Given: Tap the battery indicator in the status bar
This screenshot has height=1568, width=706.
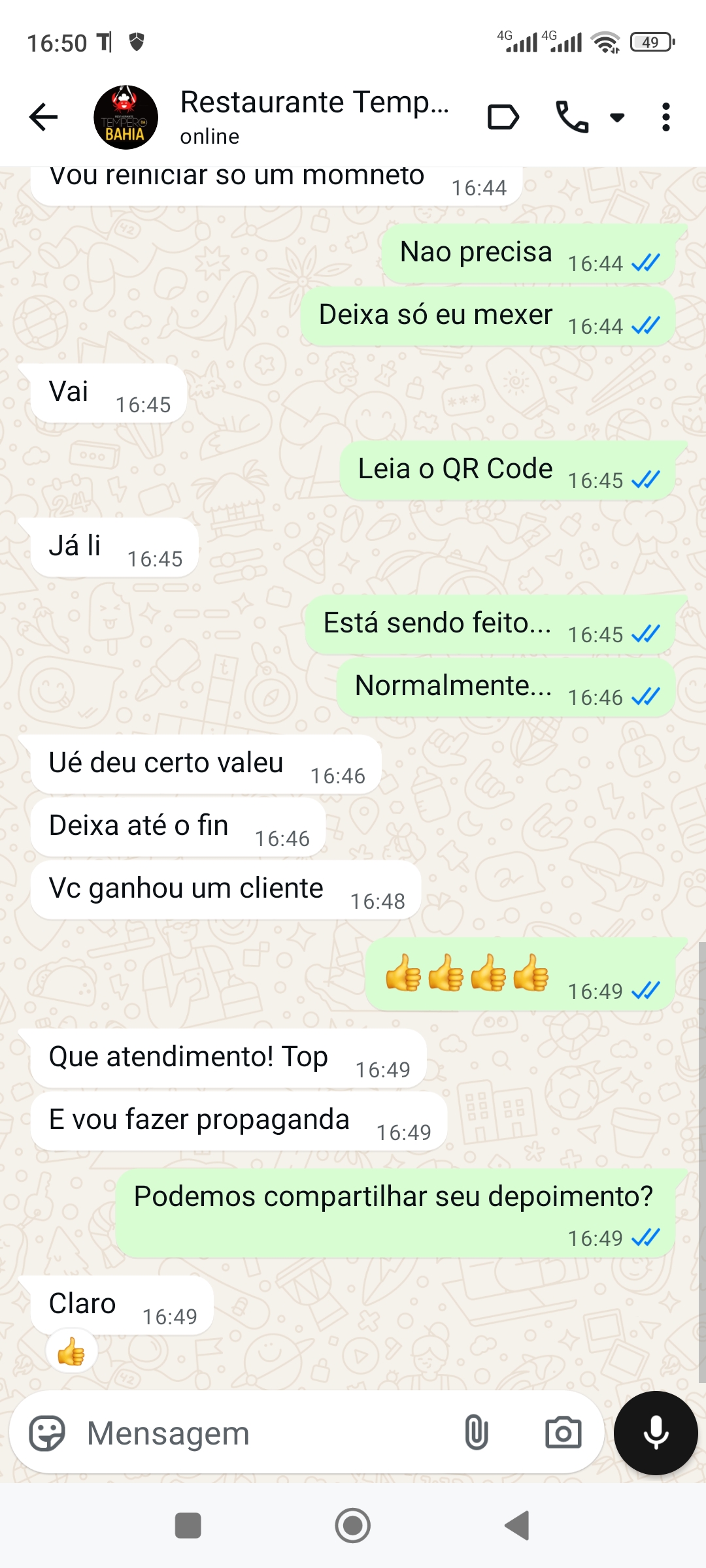Looking at the screenshot, I should [649, 42].
